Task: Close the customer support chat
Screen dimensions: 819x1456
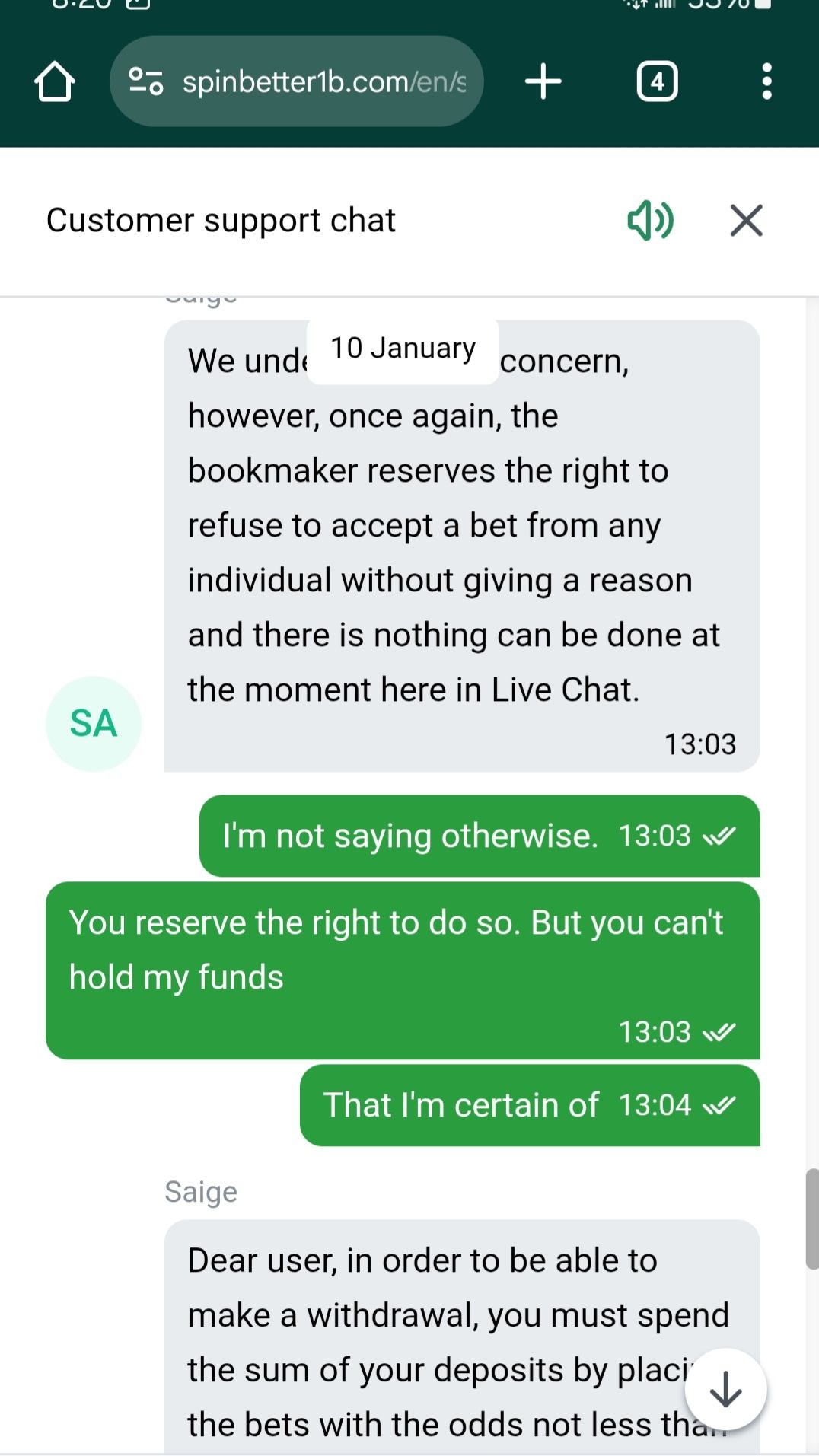Action: [746, 221]
